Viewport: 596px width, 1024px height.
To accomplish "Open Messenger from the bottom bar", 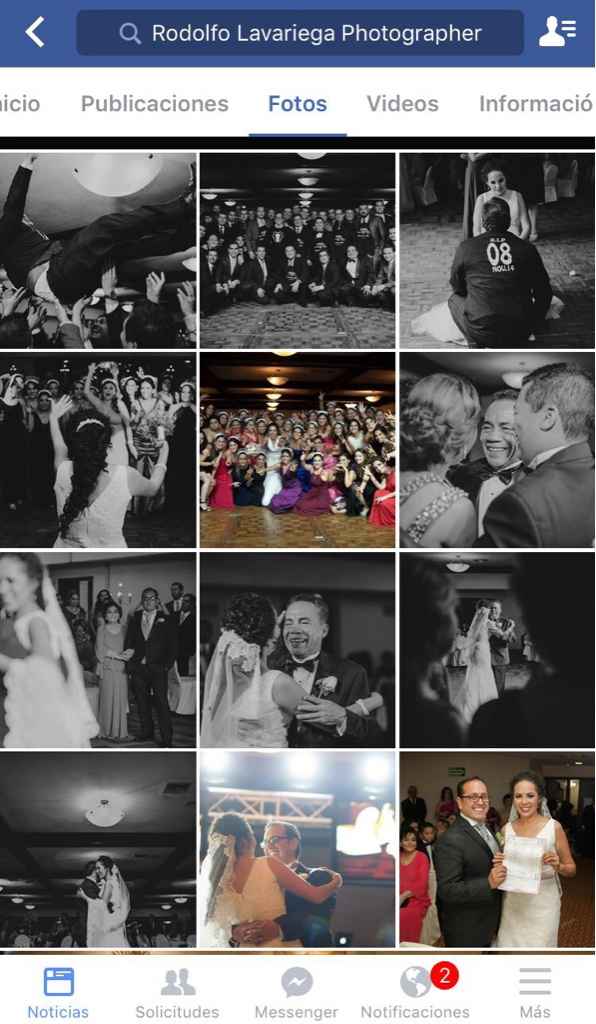I will click(296, 993).
